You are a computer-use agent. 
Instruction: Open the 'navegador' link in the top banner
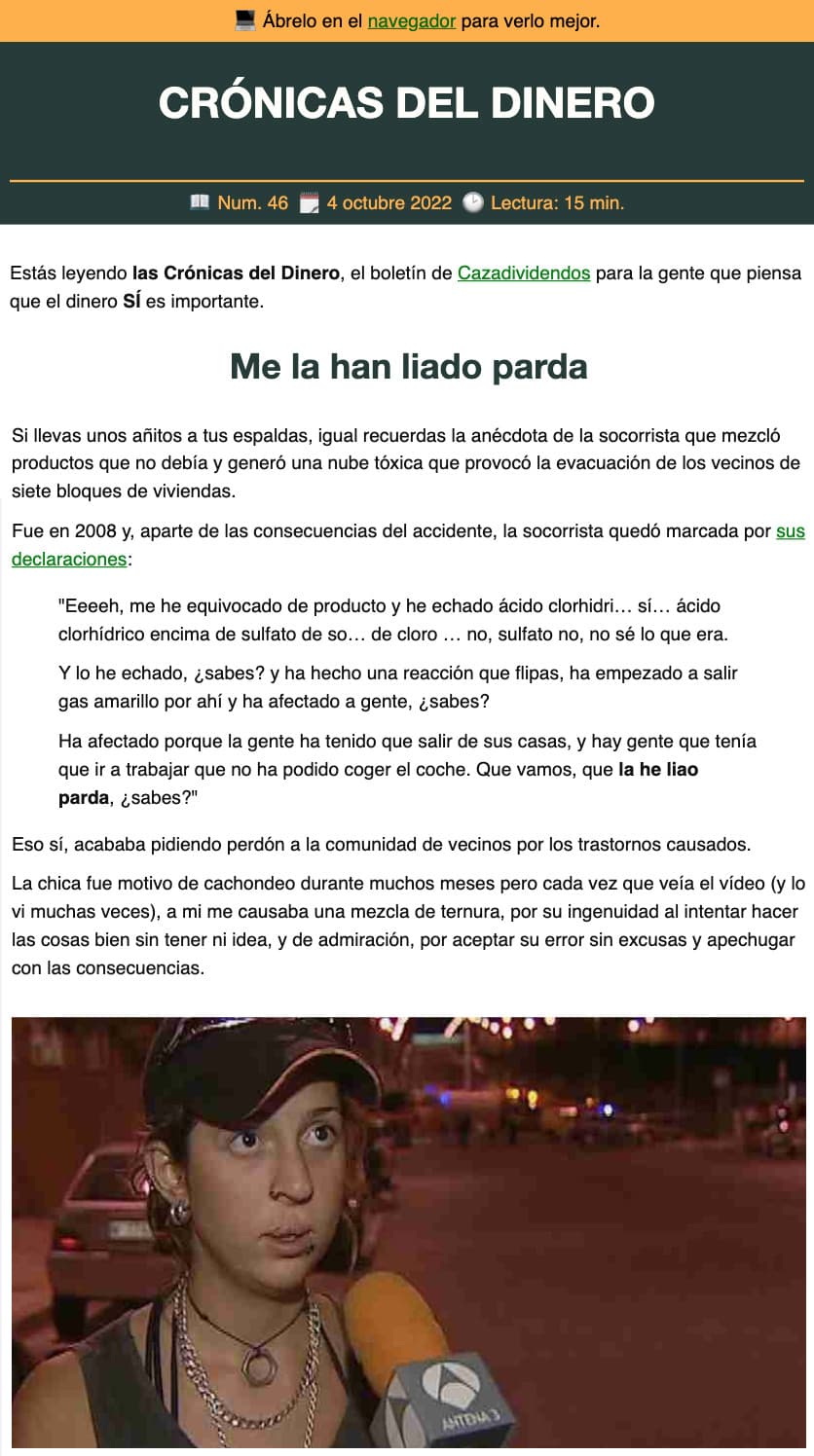411,20
